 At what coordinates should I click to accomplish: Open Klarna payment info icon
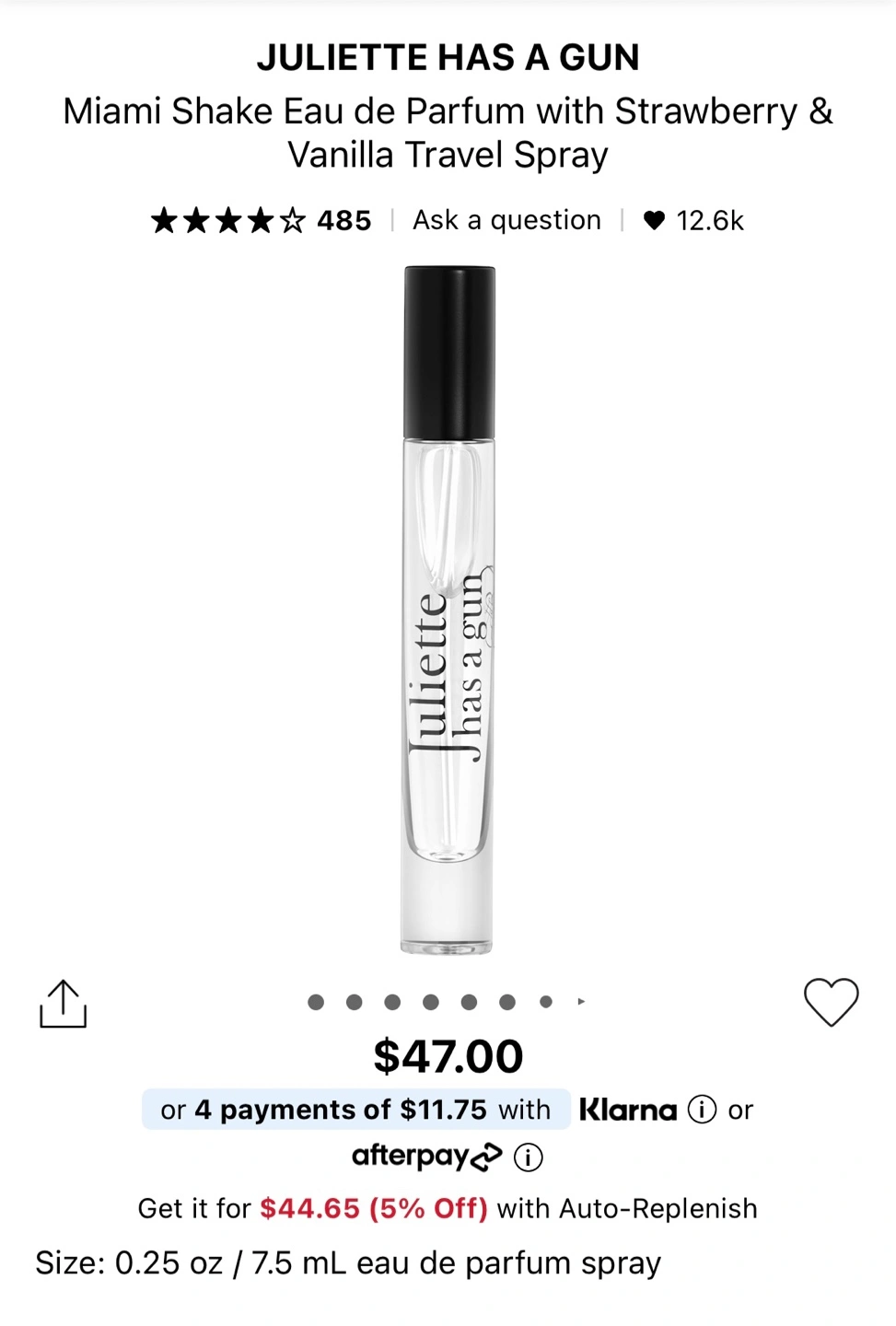pyautogui.click(x=702, y=1111)
